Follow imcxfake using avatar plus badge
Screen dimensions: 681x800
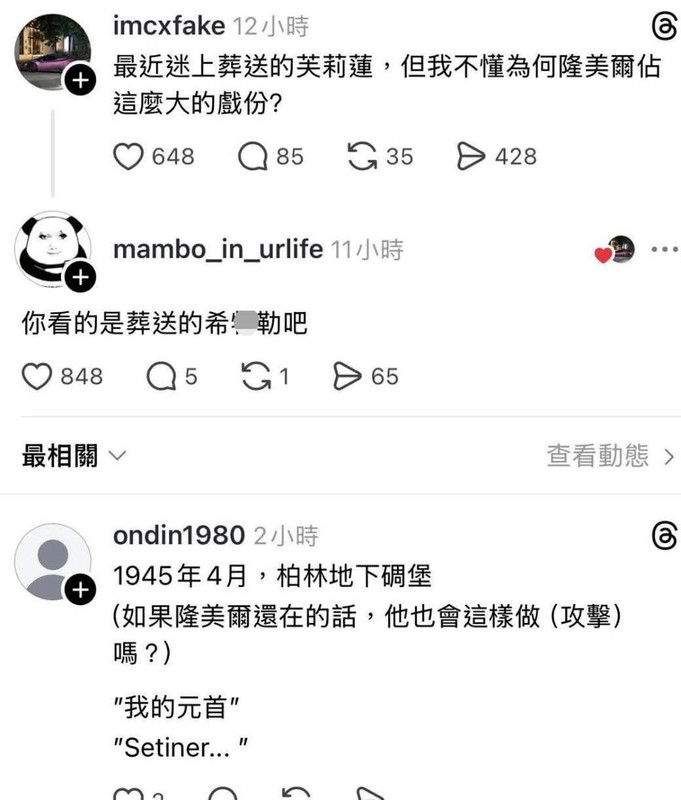(x=79, y=81)
